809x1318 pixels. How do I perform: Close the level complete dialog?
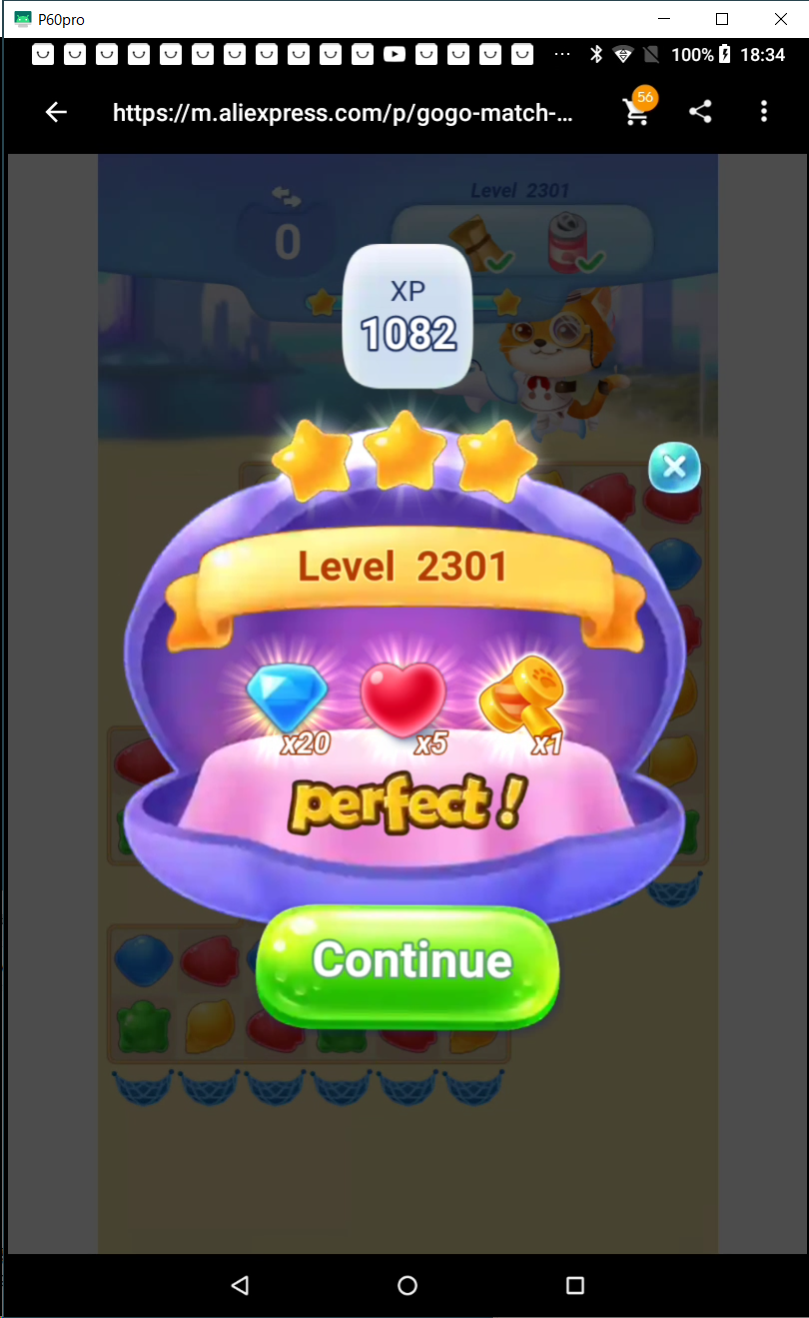coord(675,467)
